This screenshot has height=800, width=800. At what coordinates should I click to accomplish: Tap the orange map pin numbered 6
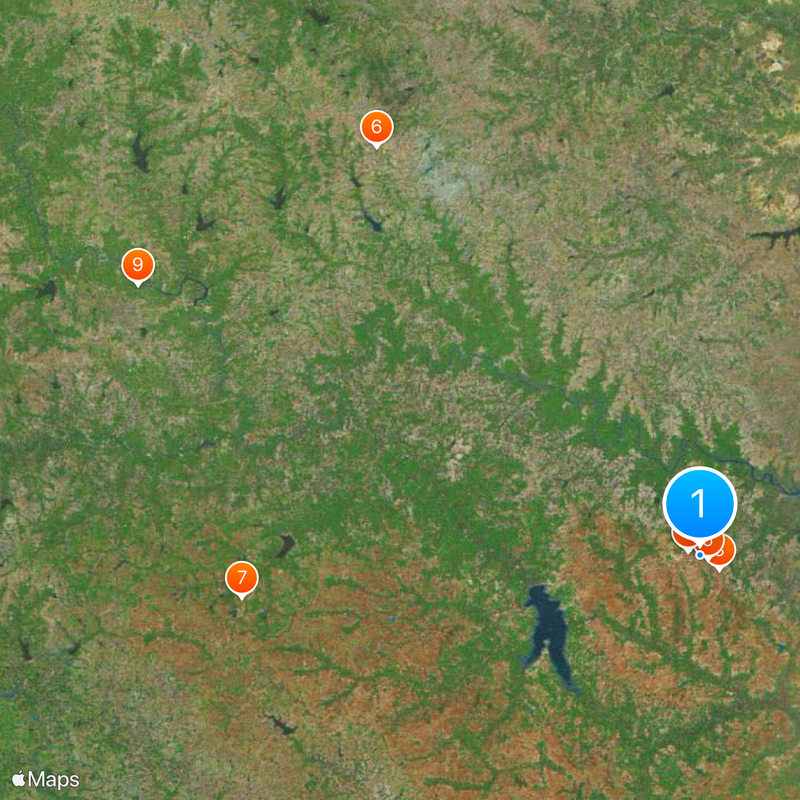376,127
